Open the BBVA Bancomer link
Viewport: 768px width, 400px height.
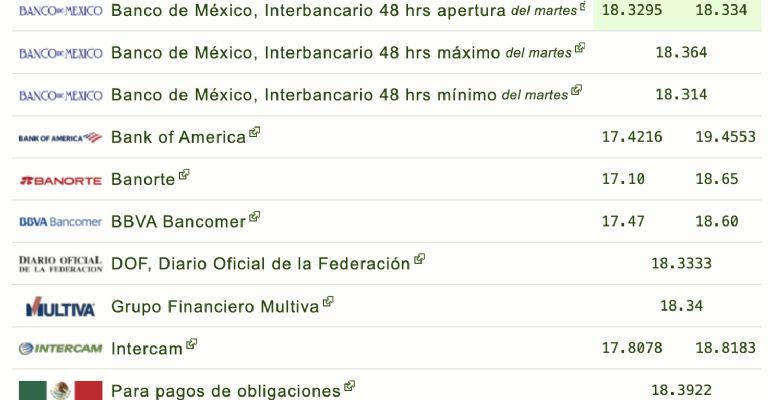tap(178, 221)
